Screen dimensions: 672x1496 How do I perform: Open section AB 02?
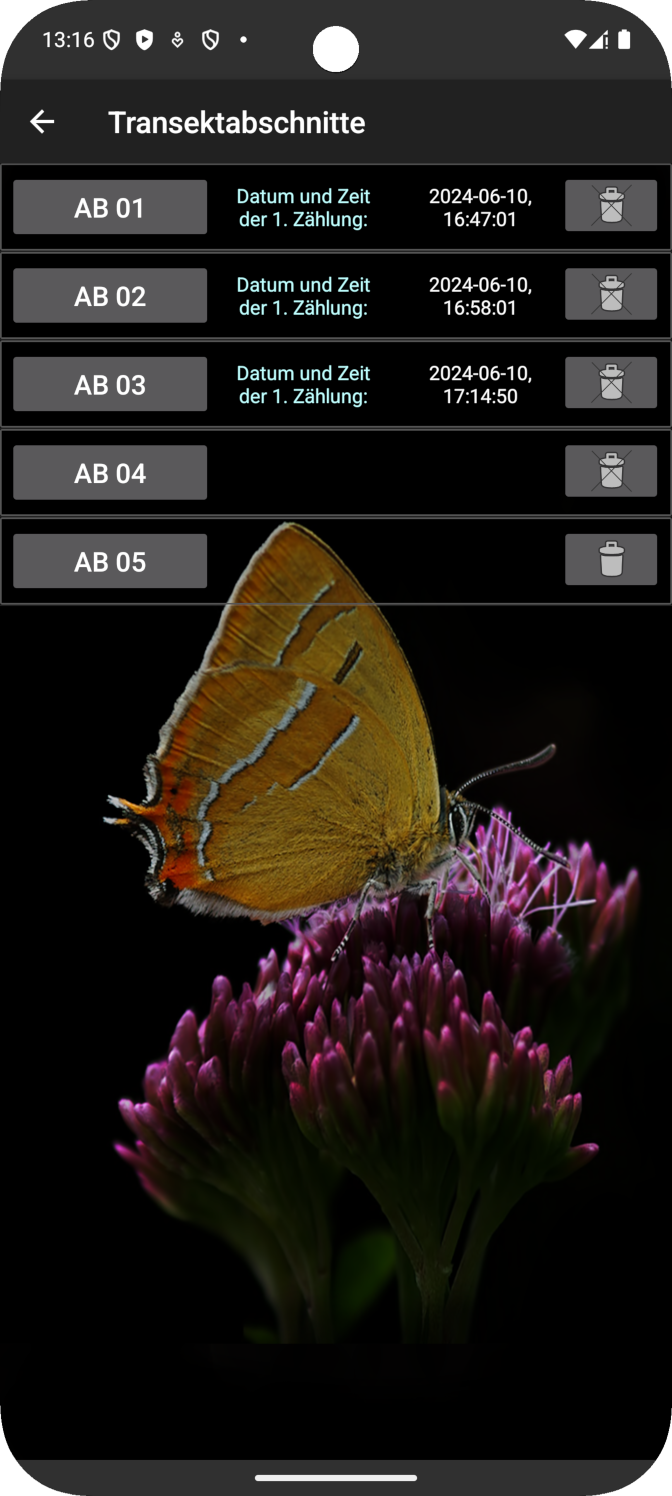click(110, 296)
